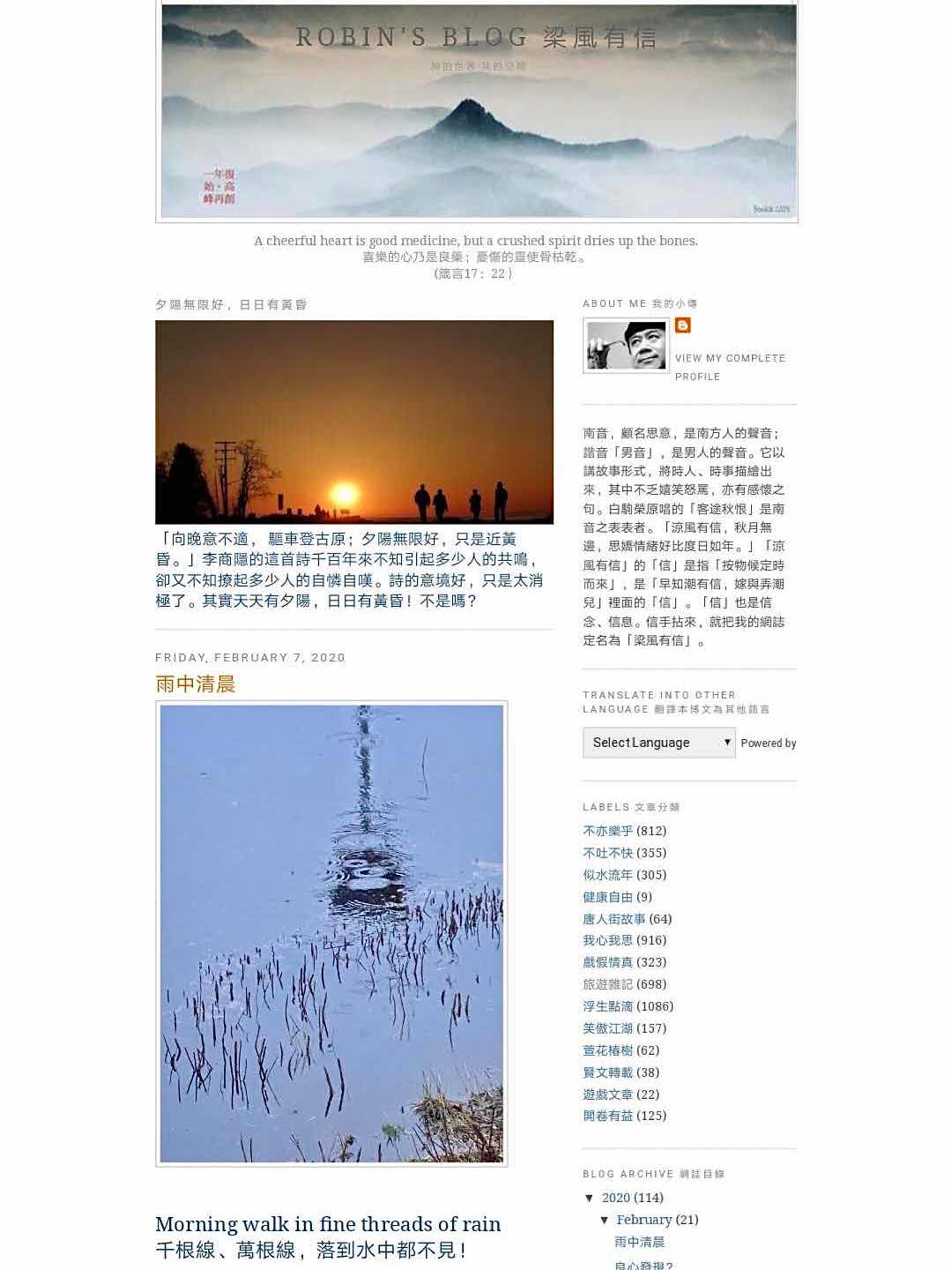Open the Select Language dropdown

click(x=658, y=743)
